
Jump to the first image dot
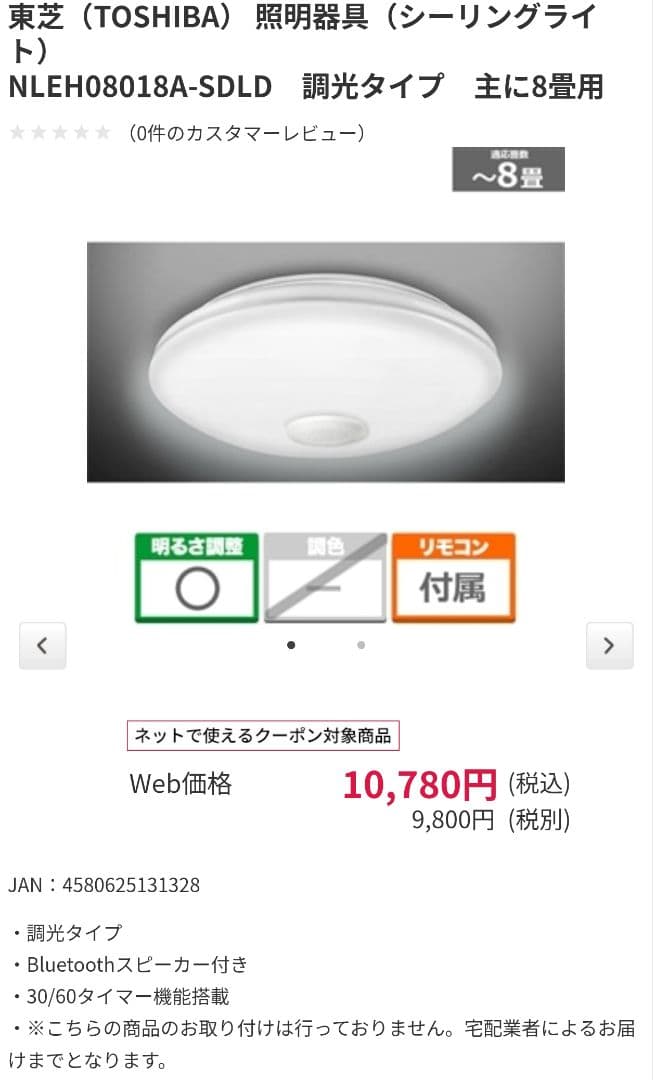[291, 645]
